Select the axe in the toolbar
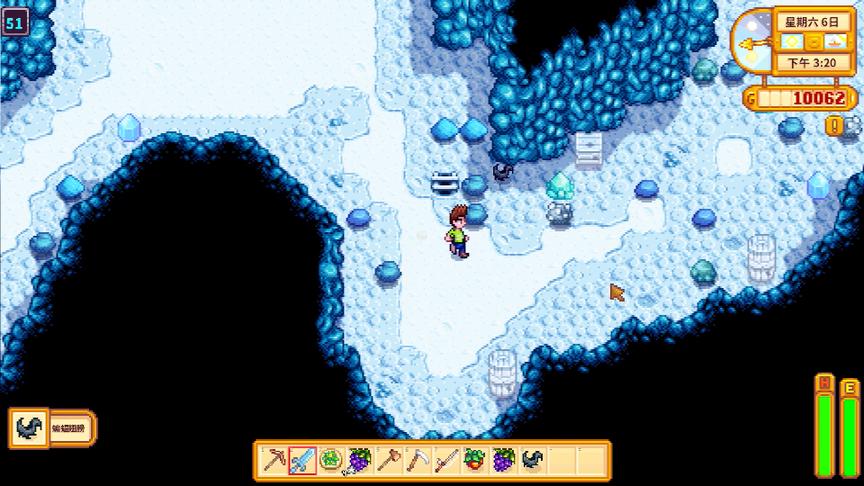This screenshot has width=864, height=486. click(389, 460)
